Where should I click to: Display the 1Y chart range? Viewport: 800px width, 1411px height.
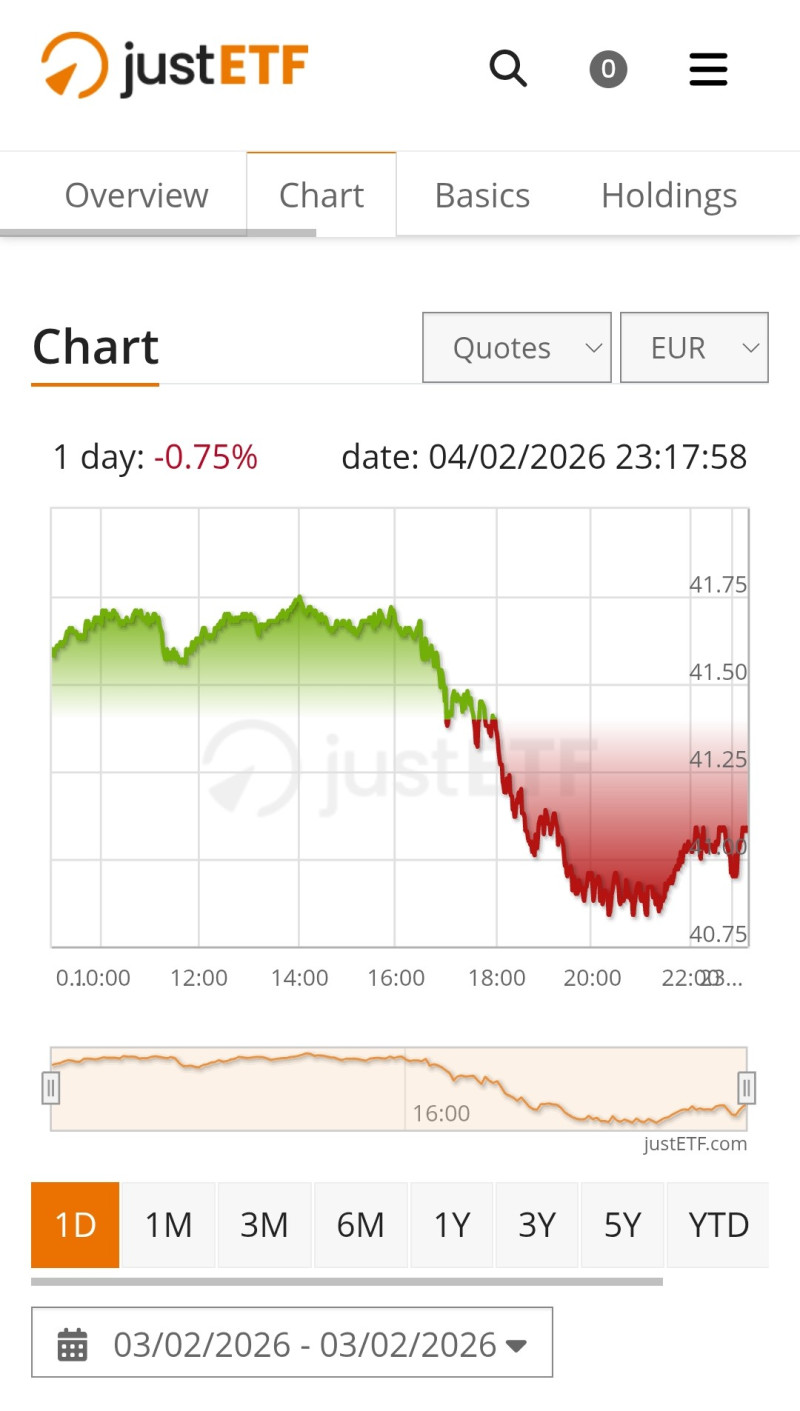[x=452, y=1224]
